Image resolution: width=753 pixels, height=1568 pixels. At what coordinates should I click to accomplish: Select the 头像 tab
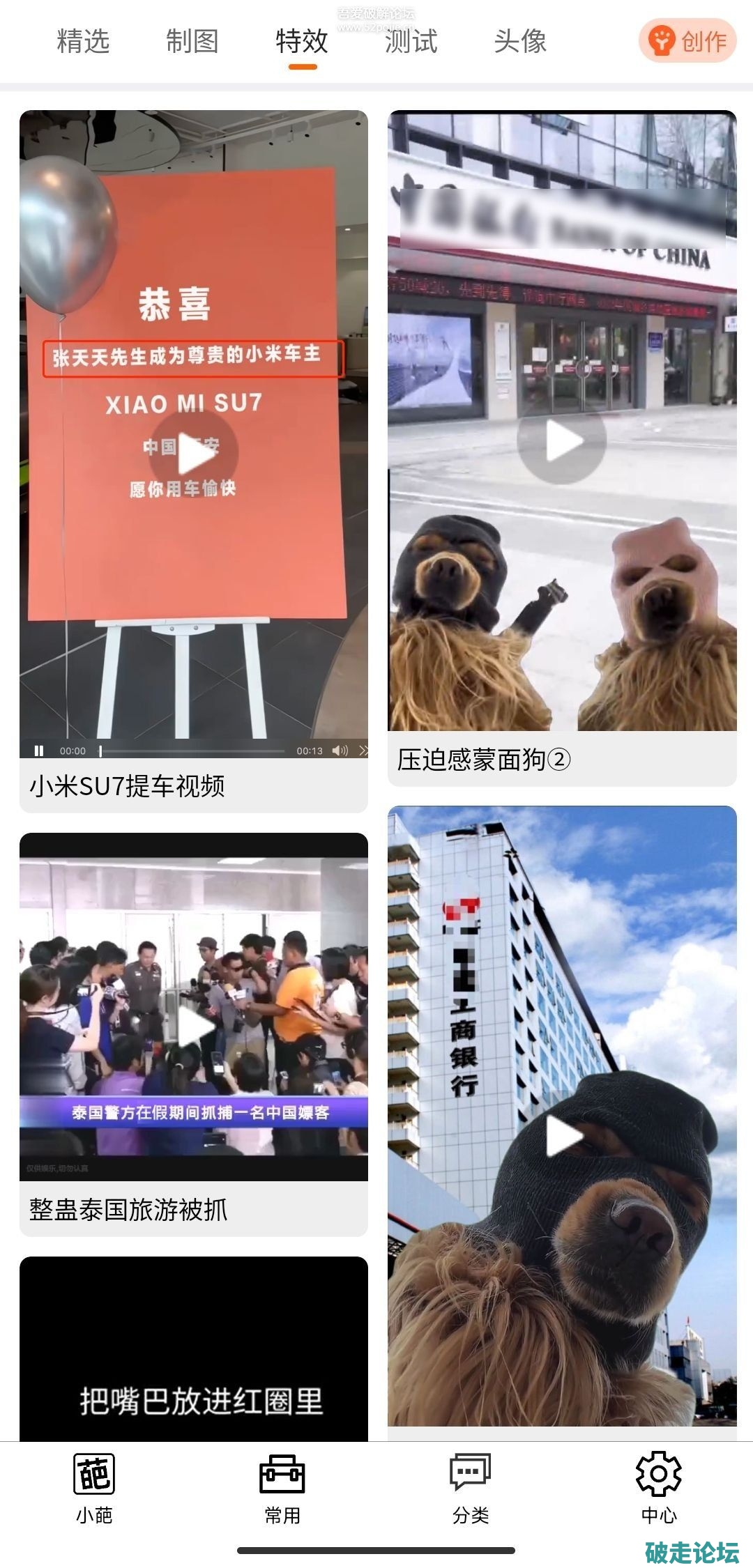coord(520,42)
